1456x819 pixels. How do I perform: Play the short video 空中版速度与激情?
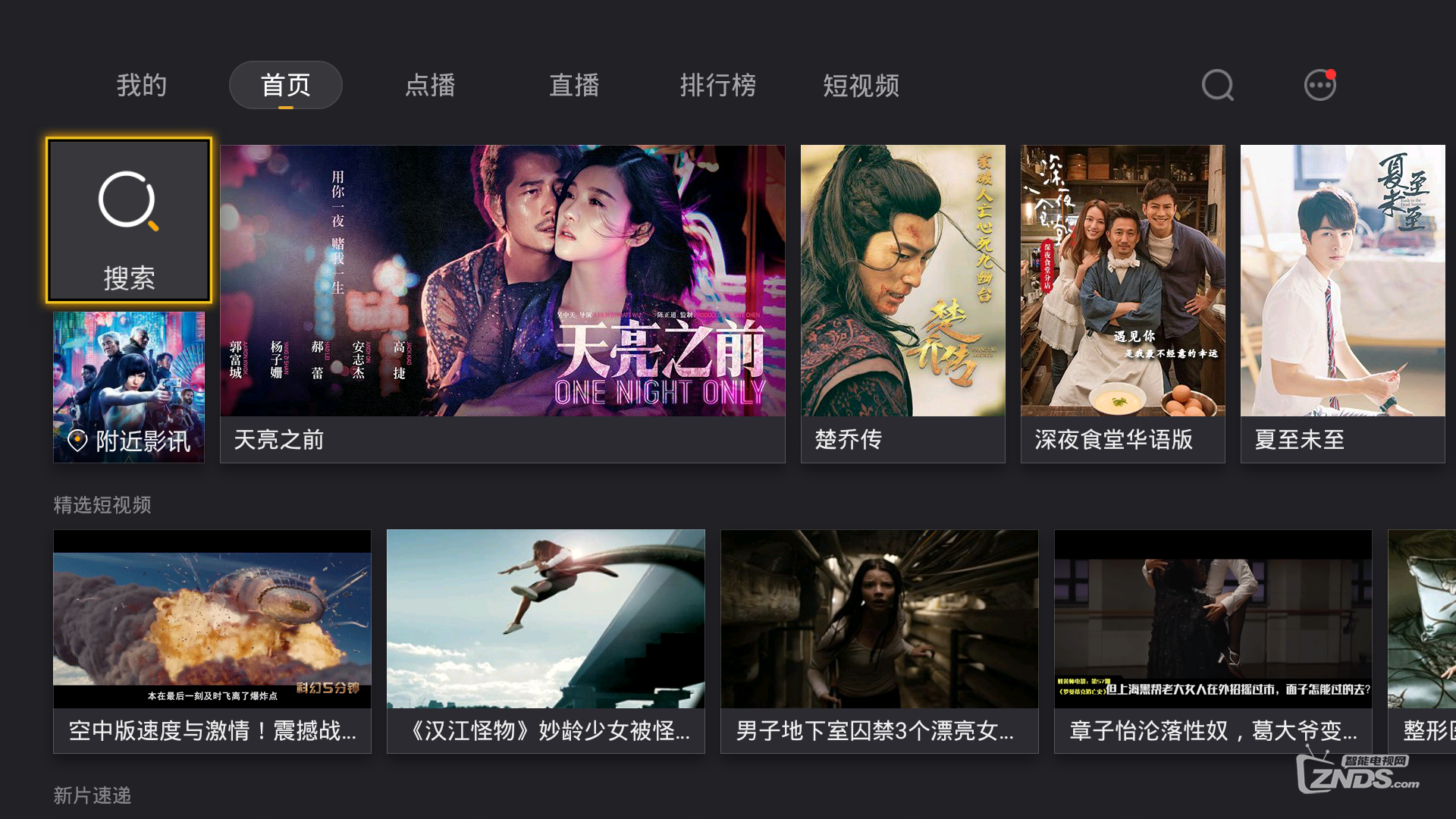tap(212, 641)
